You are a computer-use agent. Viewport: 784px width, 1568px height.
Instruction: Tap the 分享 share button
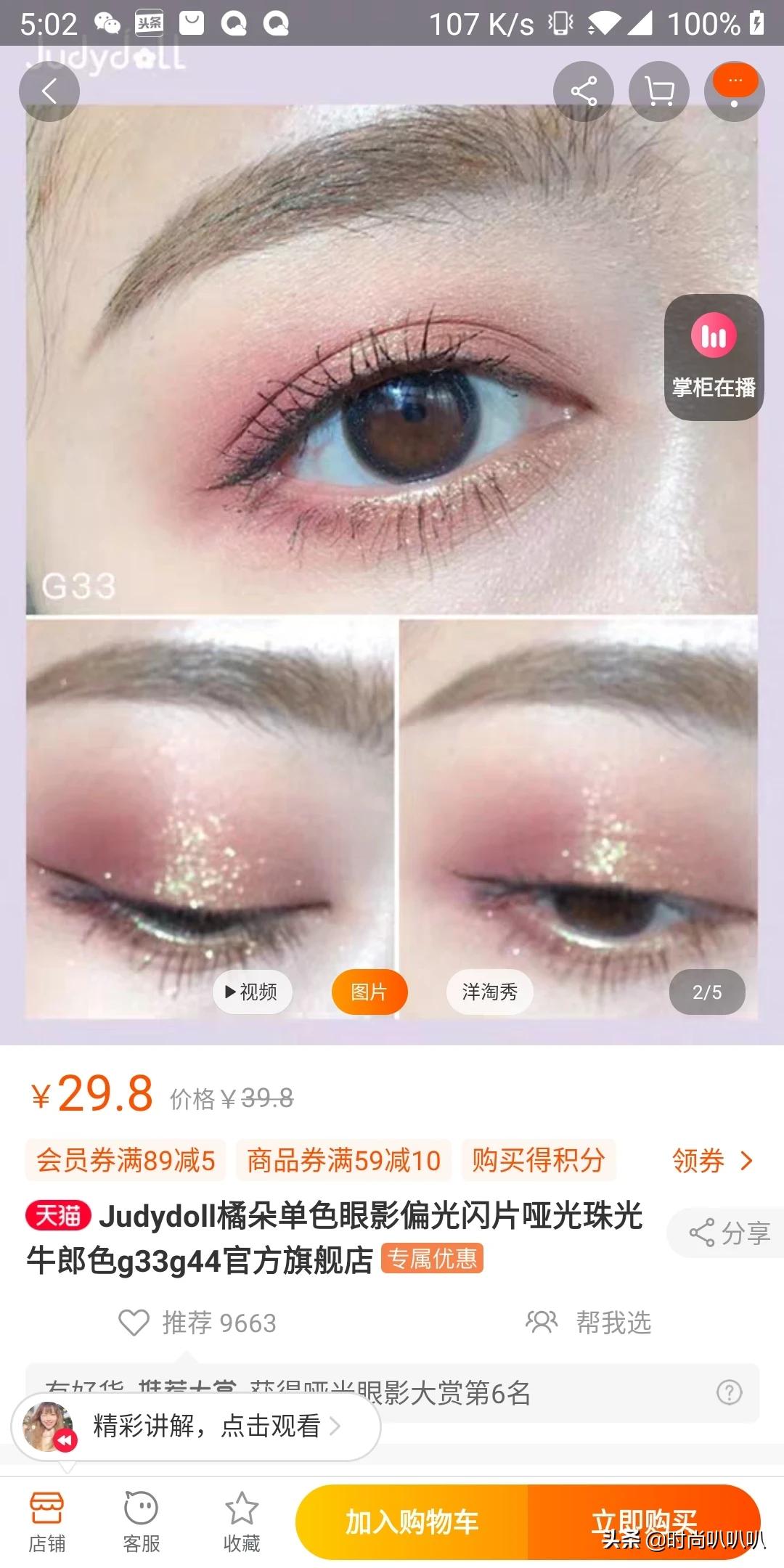(x=728, y=1233)
